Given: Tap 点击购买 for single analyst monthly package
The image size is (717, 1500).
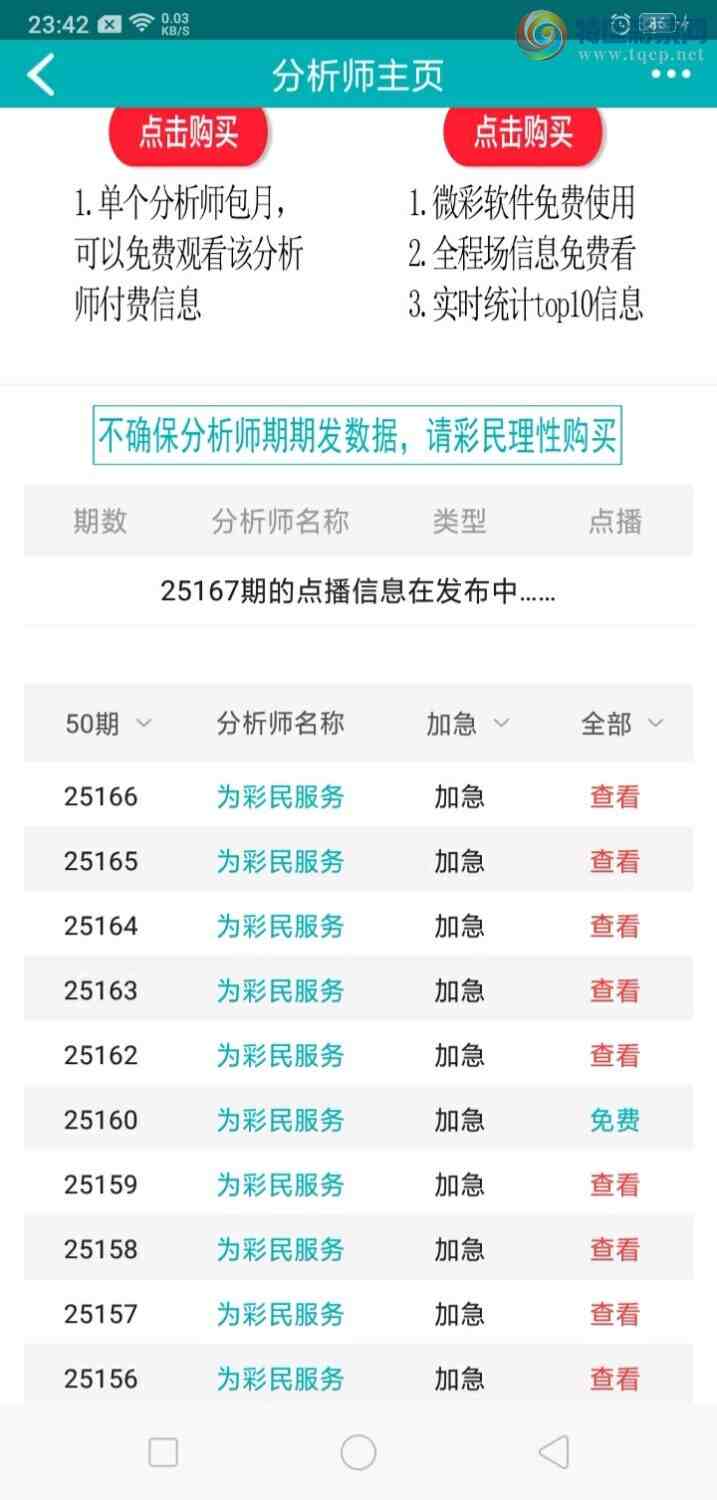Looking at the screenshot, I should point(188,134).
